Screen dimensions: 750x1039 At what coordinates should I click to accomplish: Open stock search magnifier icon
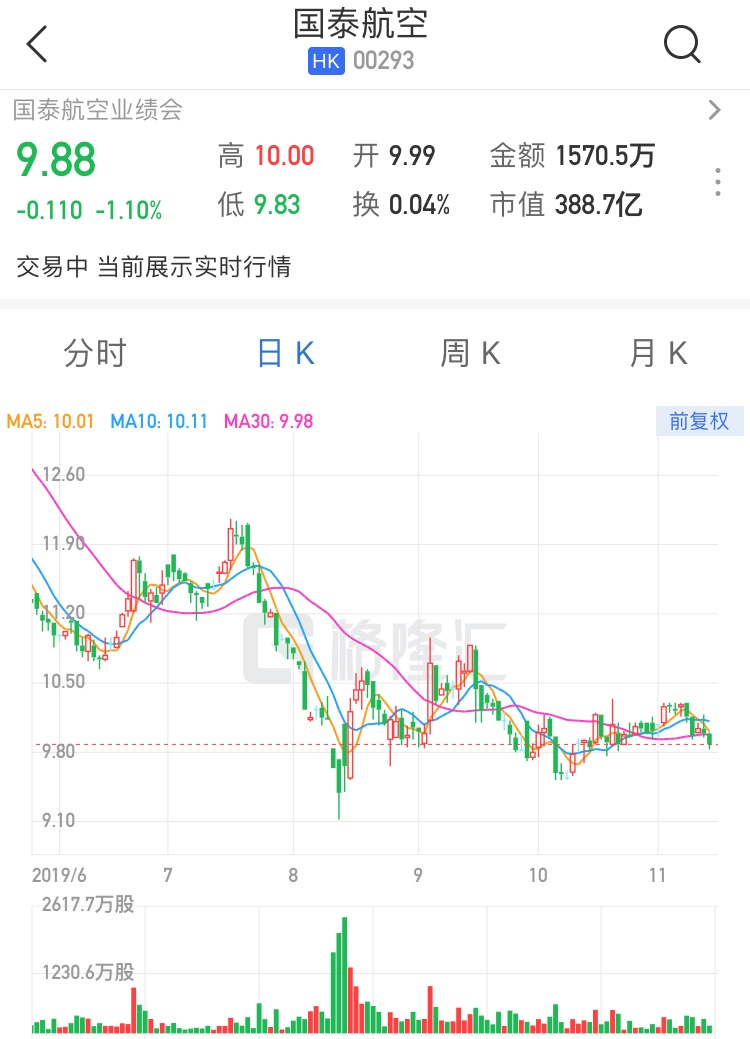[682, 45]
